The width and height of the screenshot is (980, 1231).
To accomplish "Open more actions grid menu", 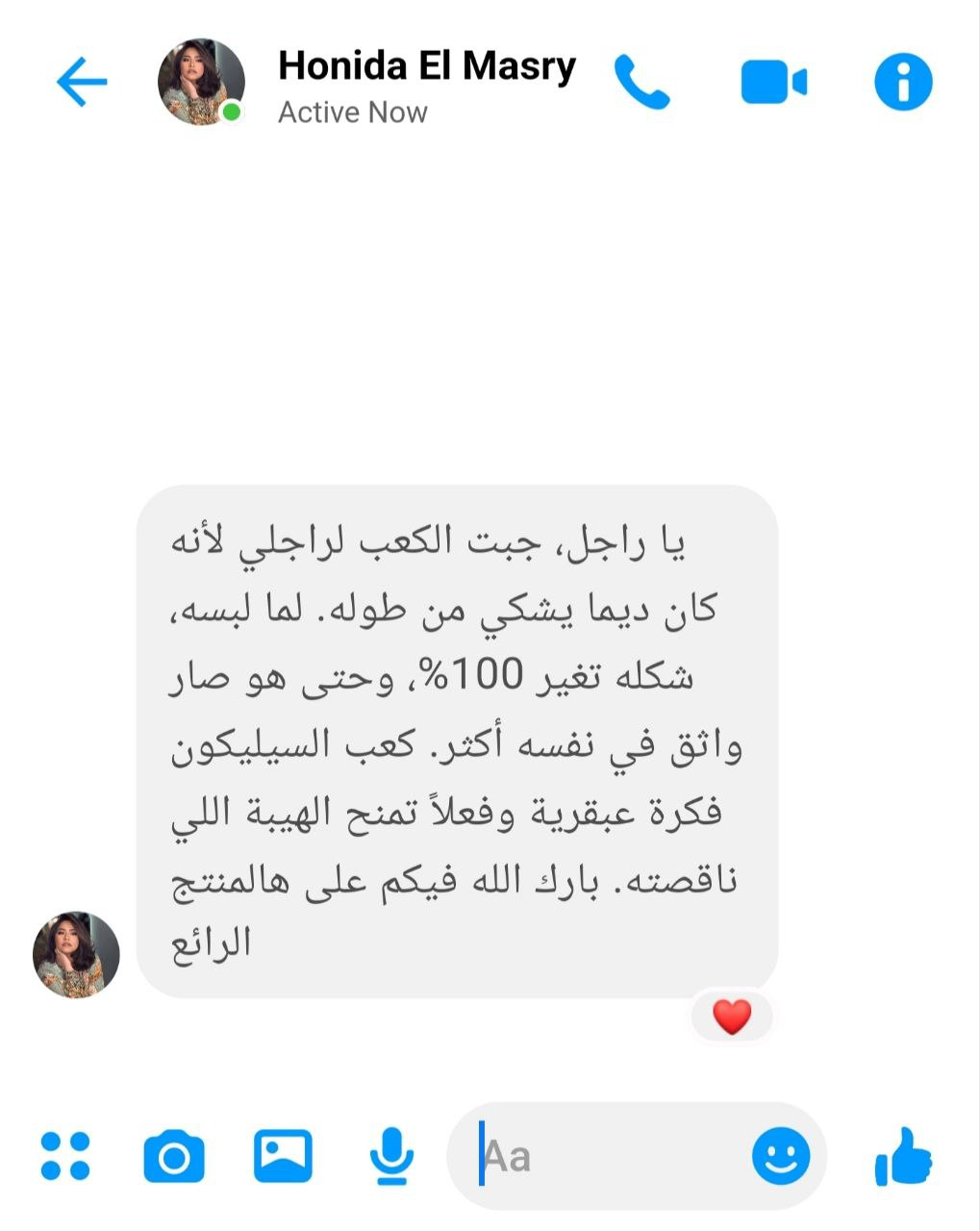I will click(x=65, y=1155).
